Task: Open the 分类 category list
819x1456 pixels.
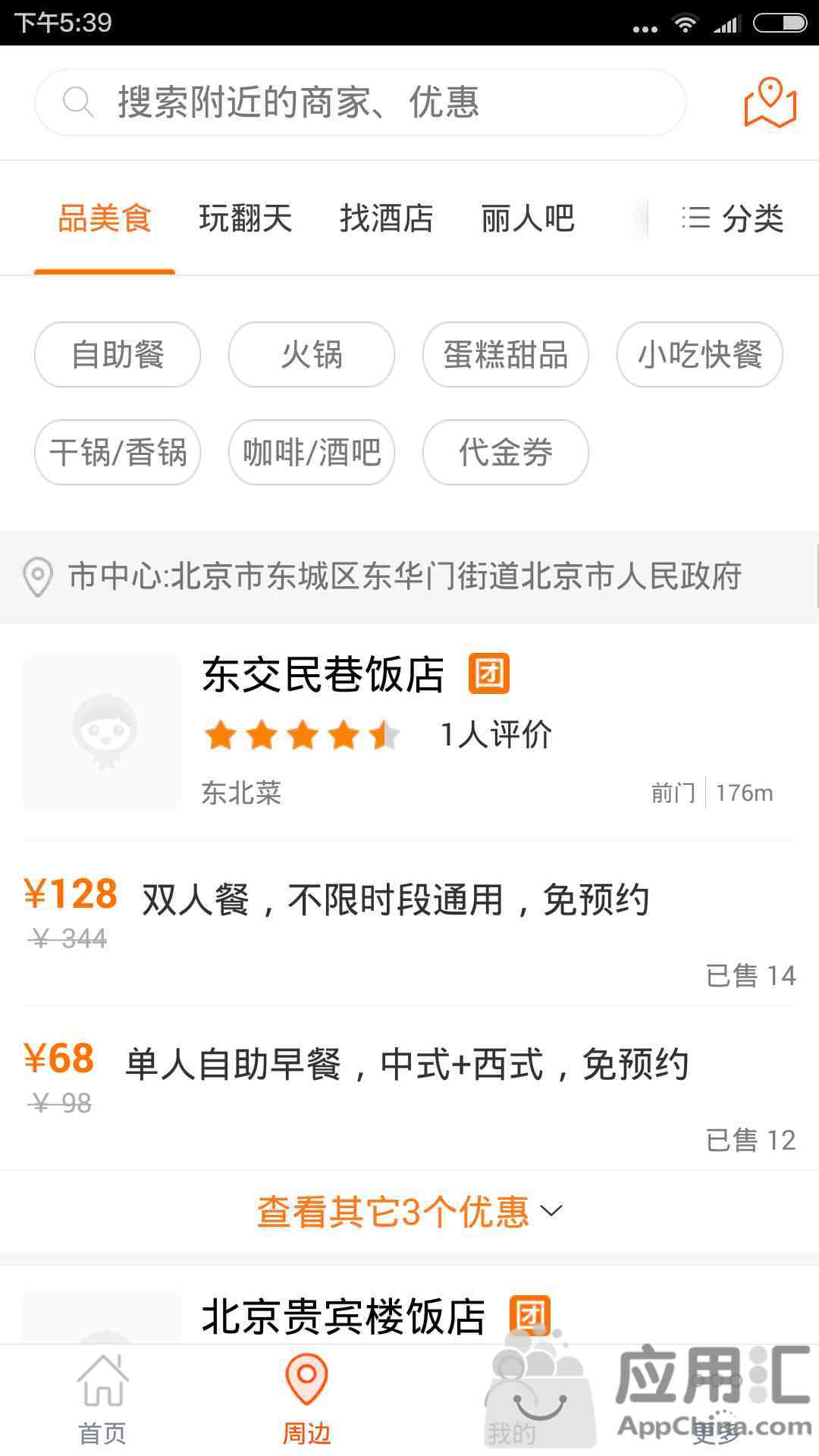Action: [x=733, y=219]
